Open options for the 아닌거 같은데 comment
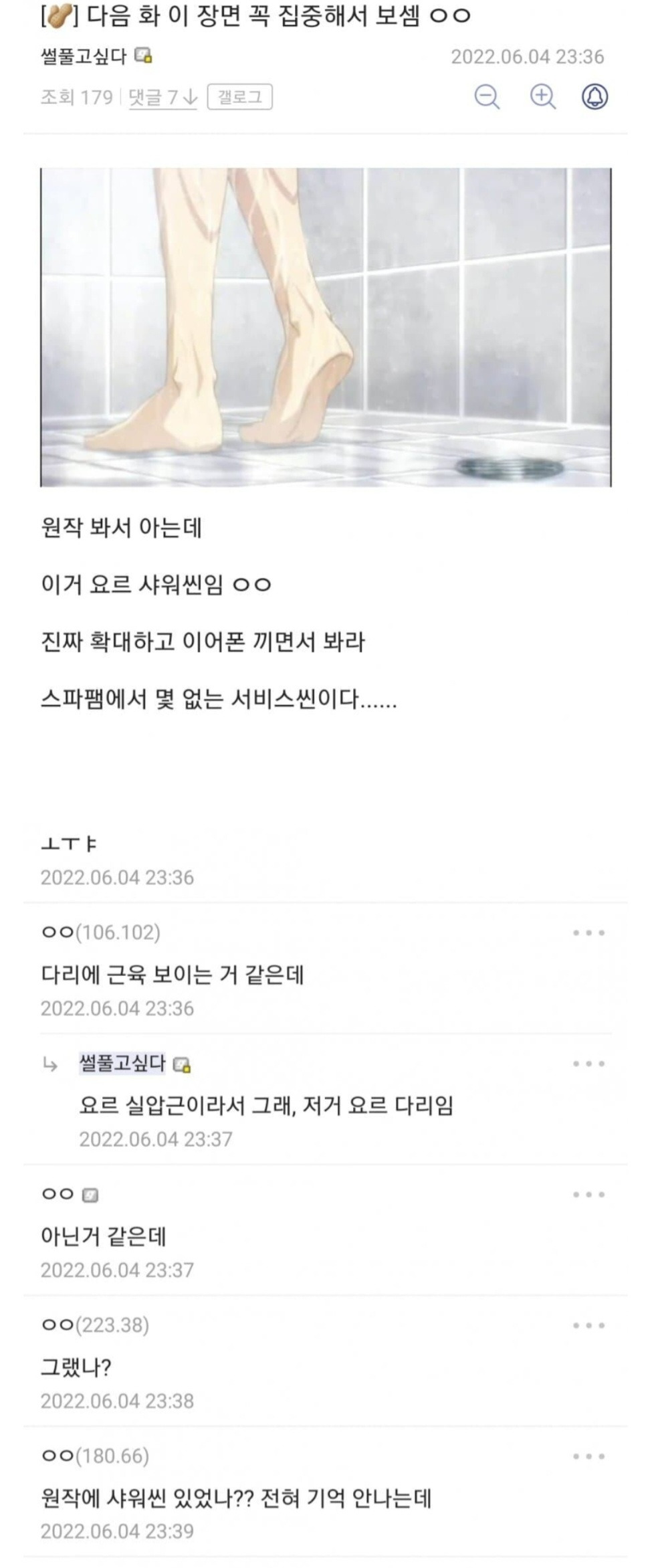 [588, 1195]
